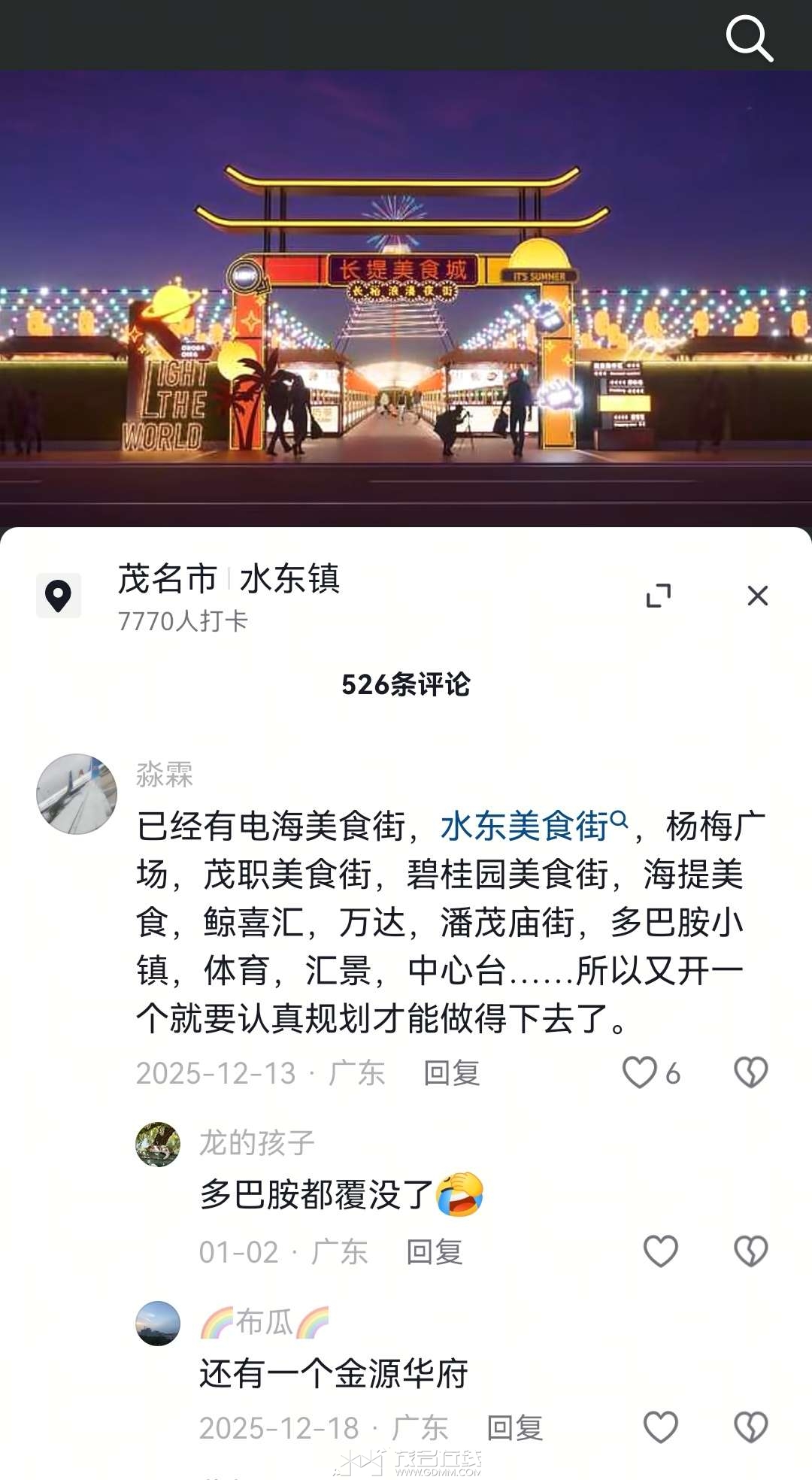Dislike 淼霖's comment
The width and height of the screenshot is (812, 1480).
click(750, 1072)
